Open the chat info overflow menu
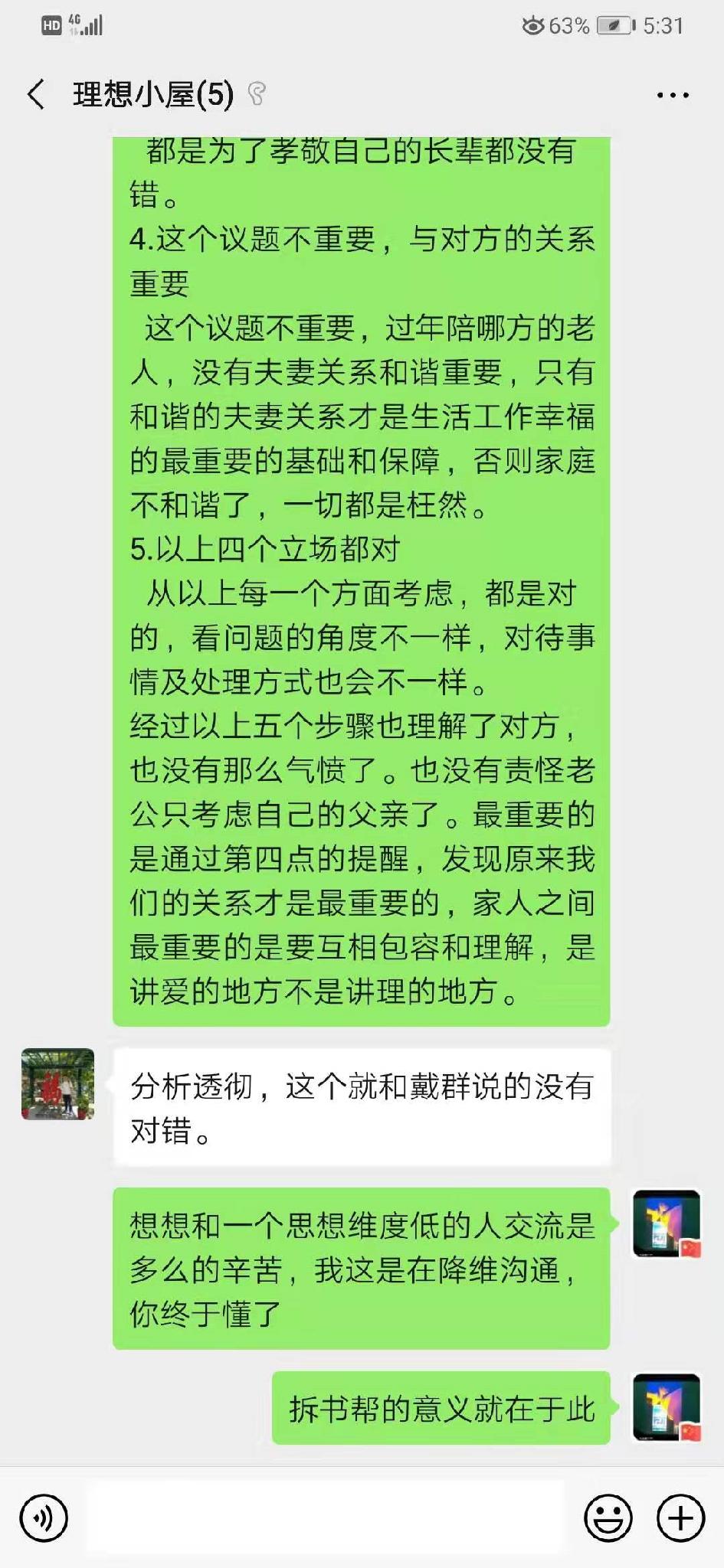Screen dimensions: 724x1568 tap(672, 96)
